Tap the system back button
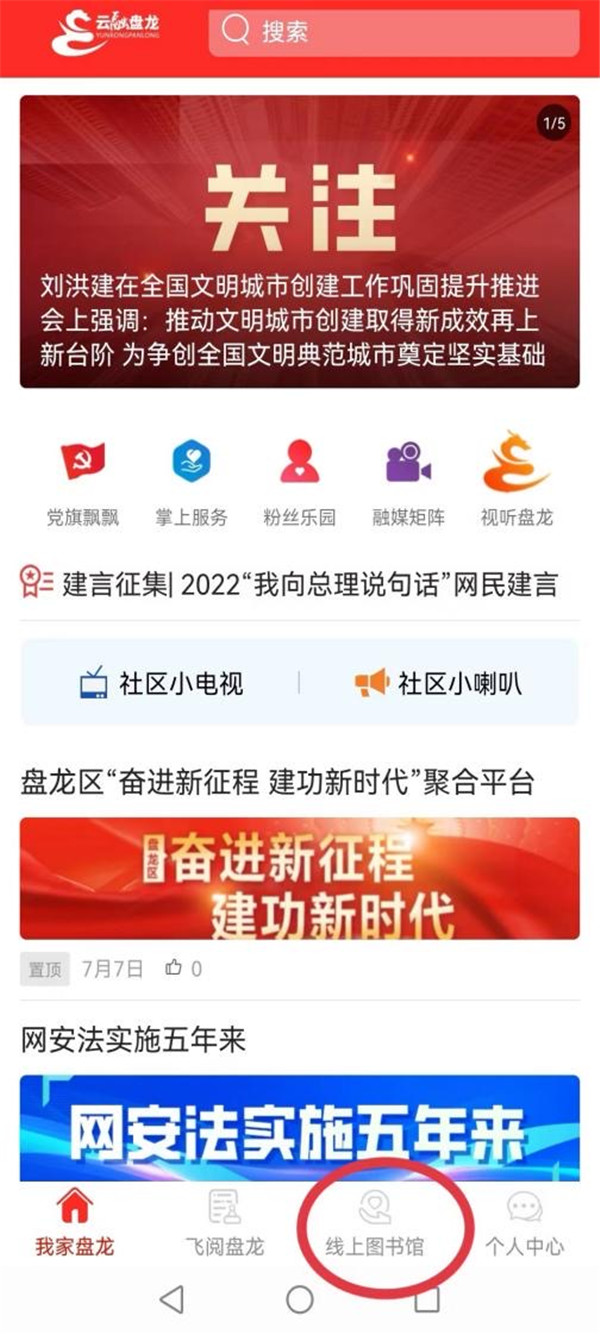The width and height of the screenshot is (600, 1334). (172, 1299)
